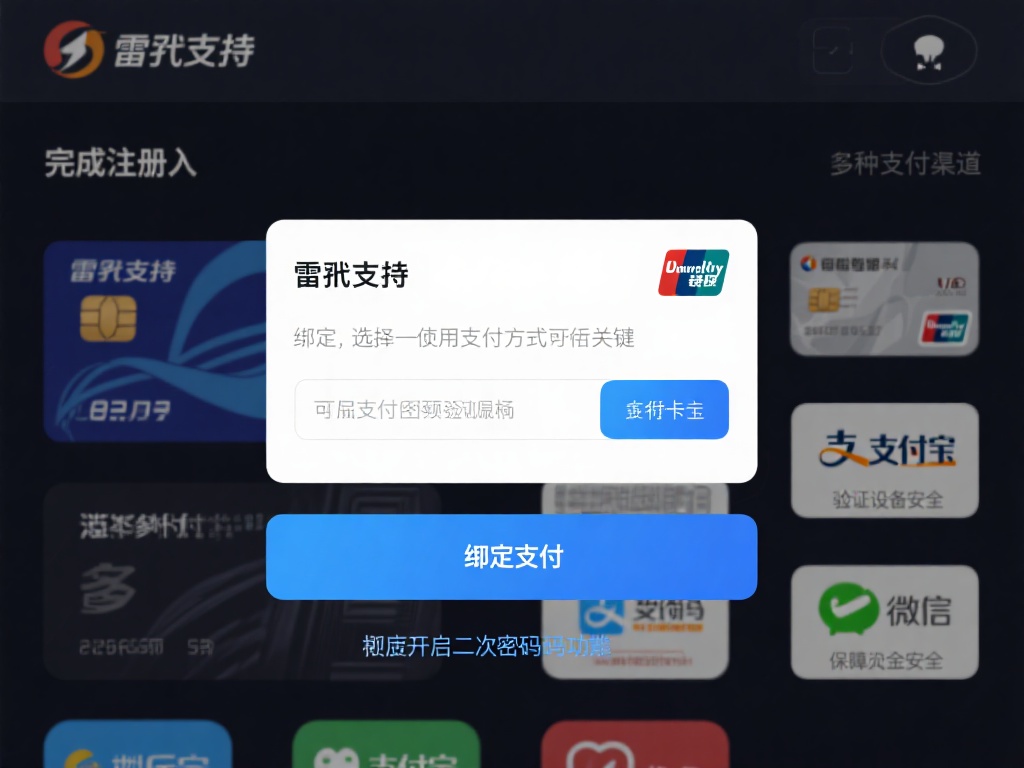
Task: Tap the payment verification input field
Action: (447, 410)
